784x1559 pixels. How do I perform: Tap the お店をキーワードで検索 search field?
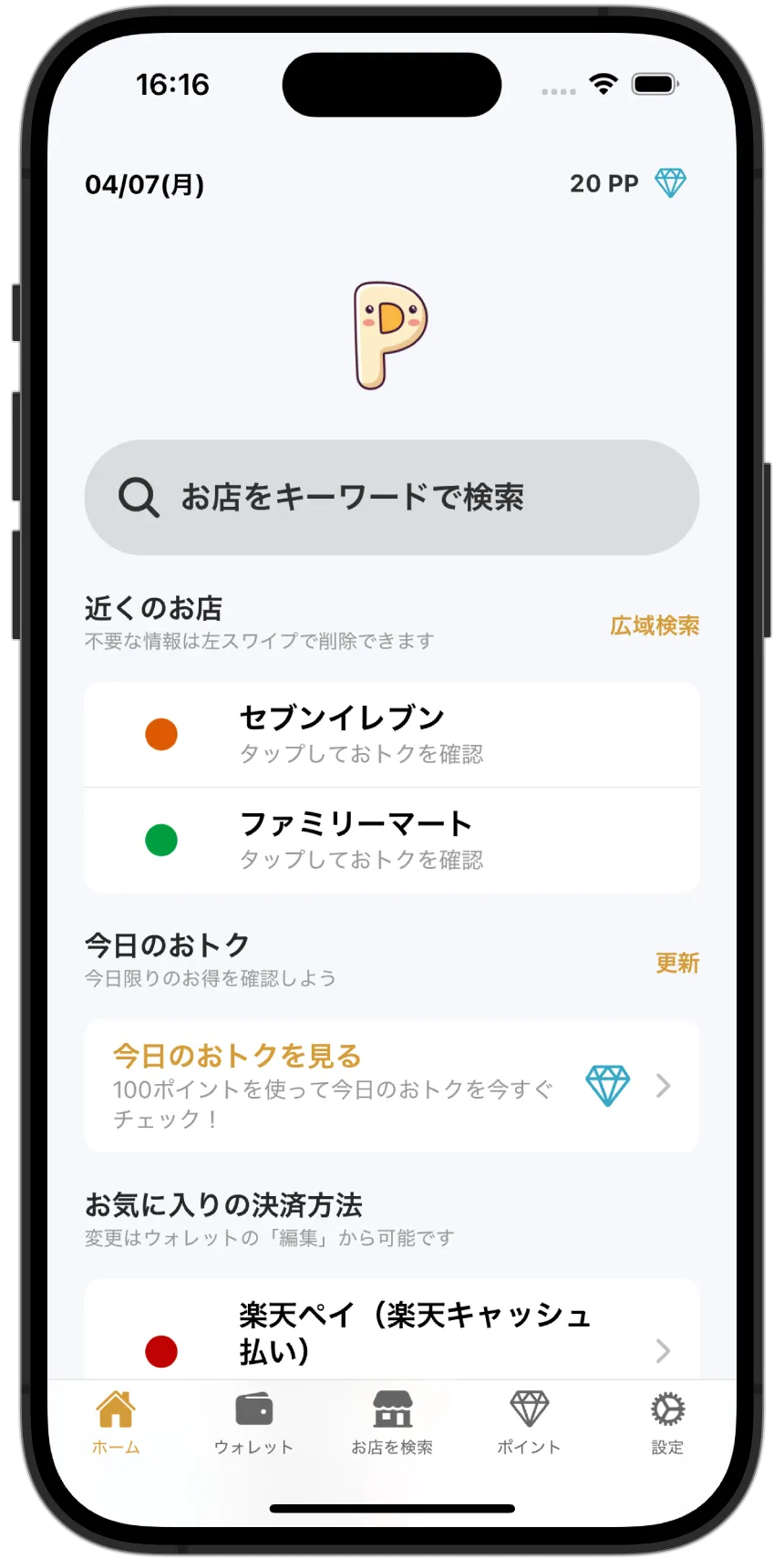[x=392, y=498]
